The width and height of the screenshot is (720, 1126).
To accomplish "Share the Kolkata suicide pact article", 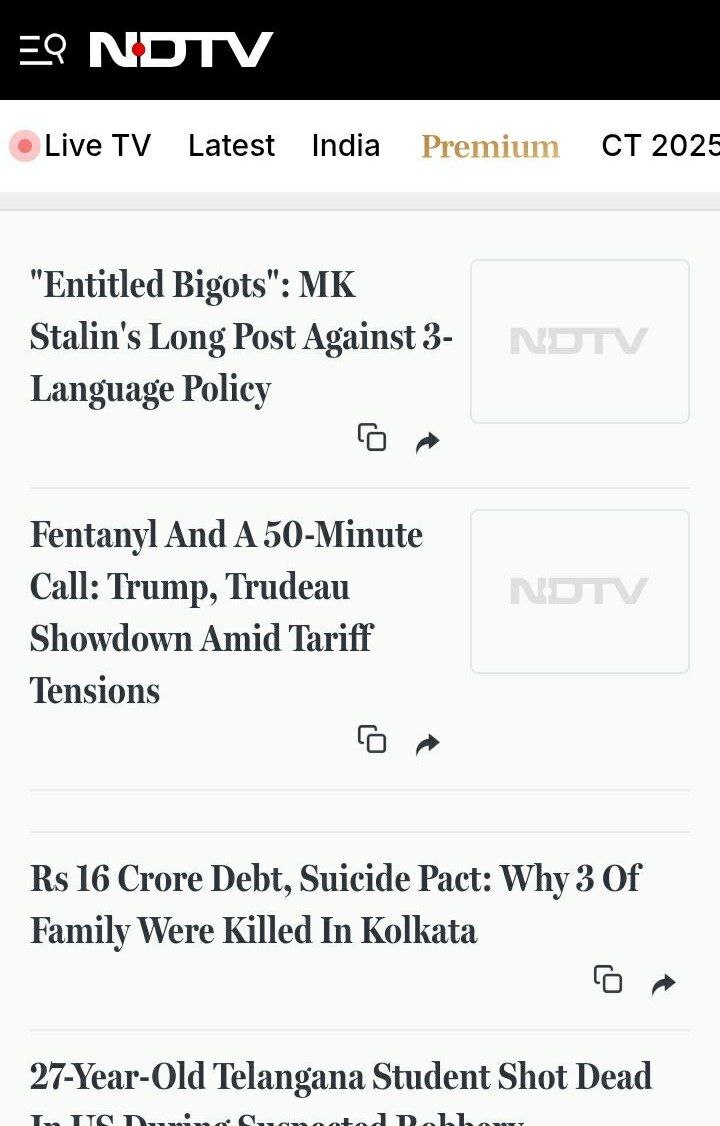I will [x=664, y=985].
